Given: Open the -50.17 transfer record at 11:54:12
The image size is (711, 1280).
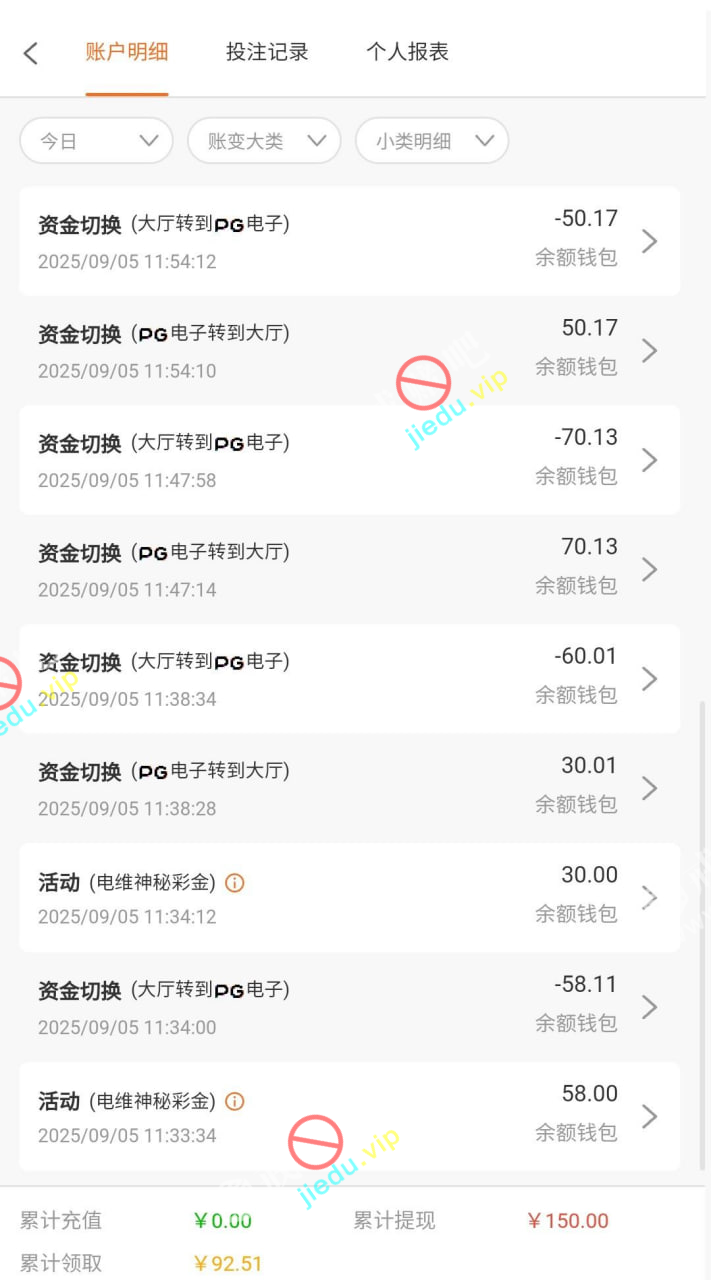Looking at the screenshot, I should coord(349,241).
